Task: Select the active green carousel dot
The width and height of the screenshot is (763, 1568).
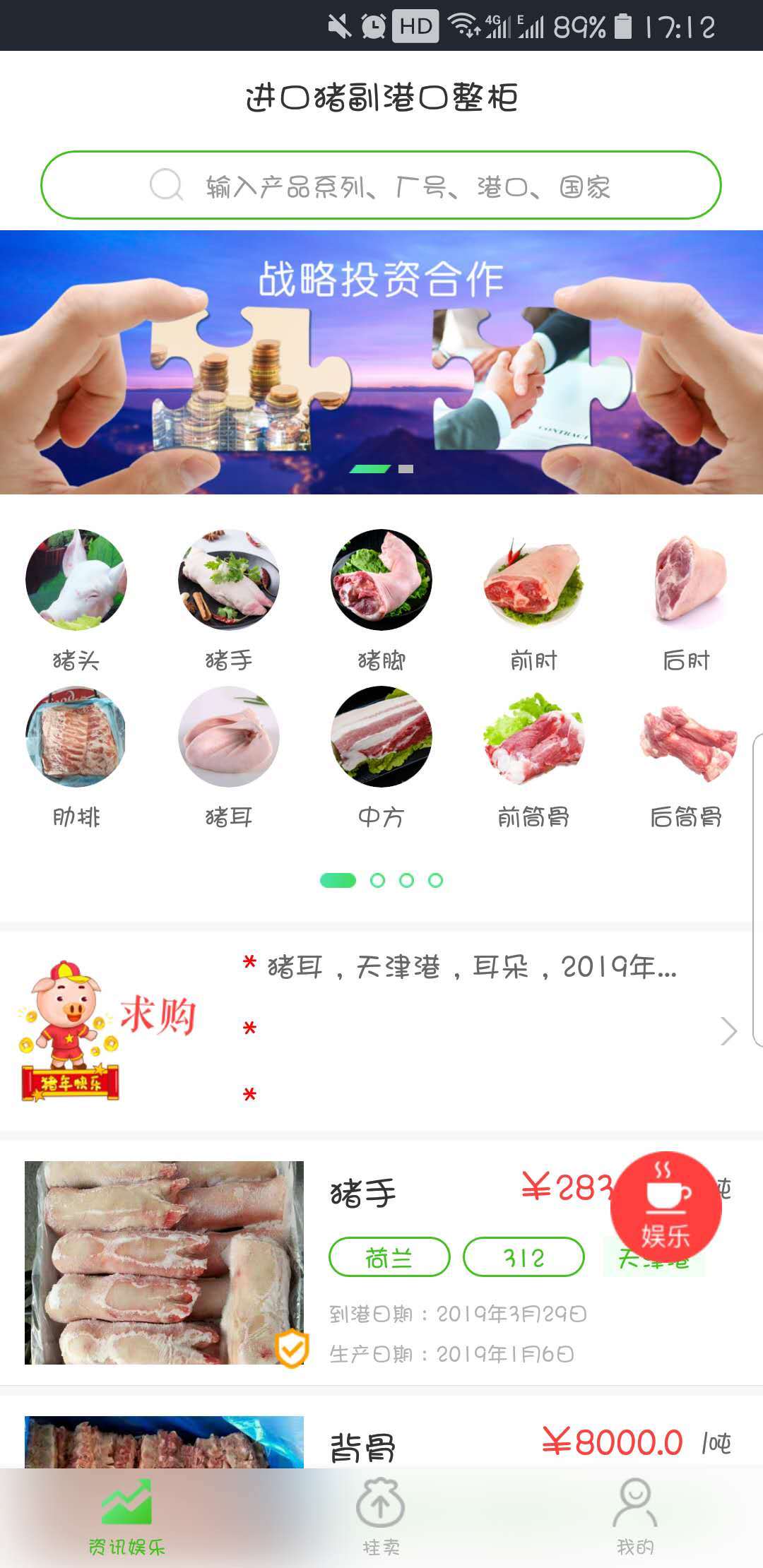Action: coord(338,881)
